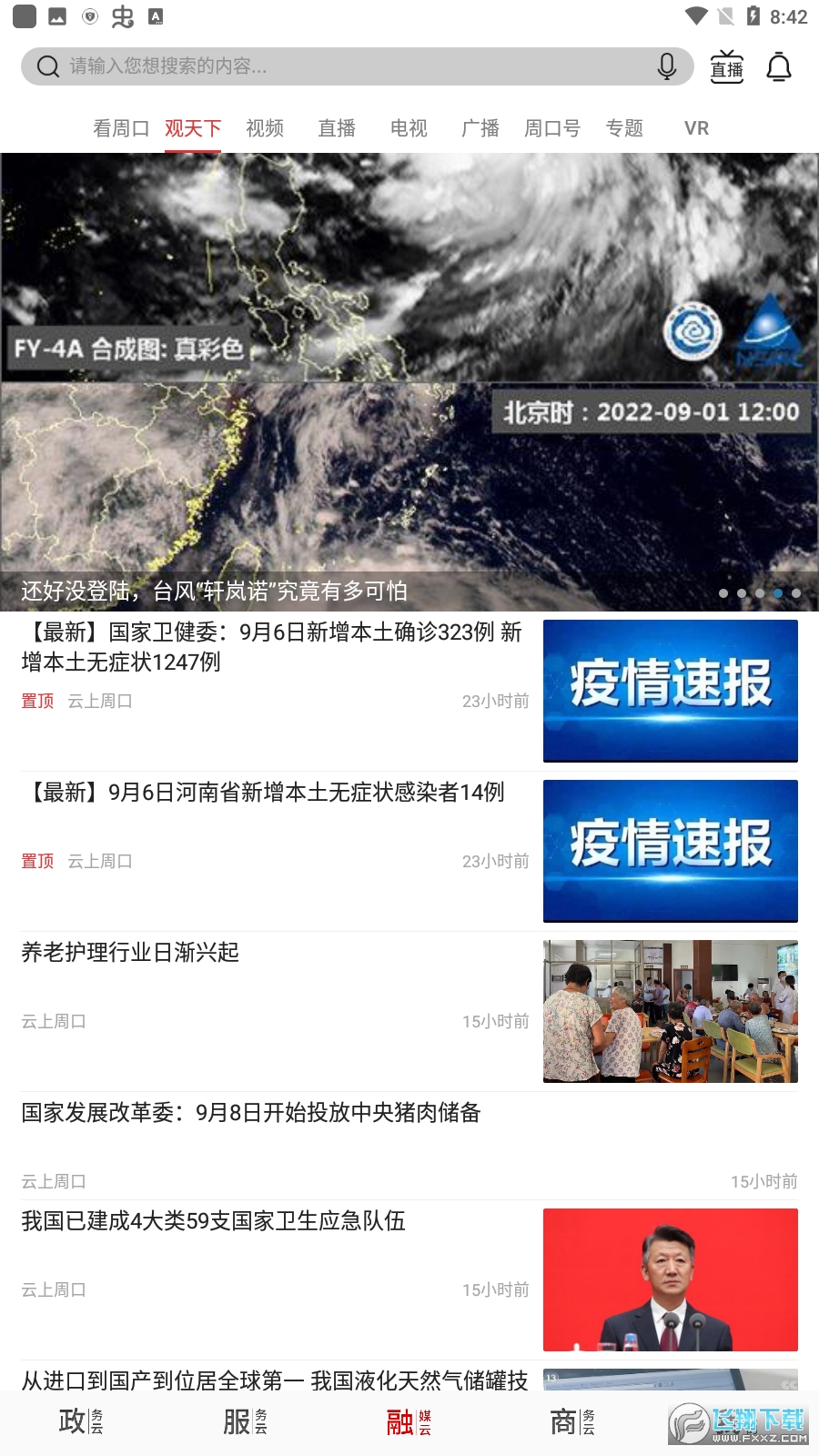The image size is (819, 1456).
Task: Switch to the 视频 tab
Action: (x=265, y=128)
